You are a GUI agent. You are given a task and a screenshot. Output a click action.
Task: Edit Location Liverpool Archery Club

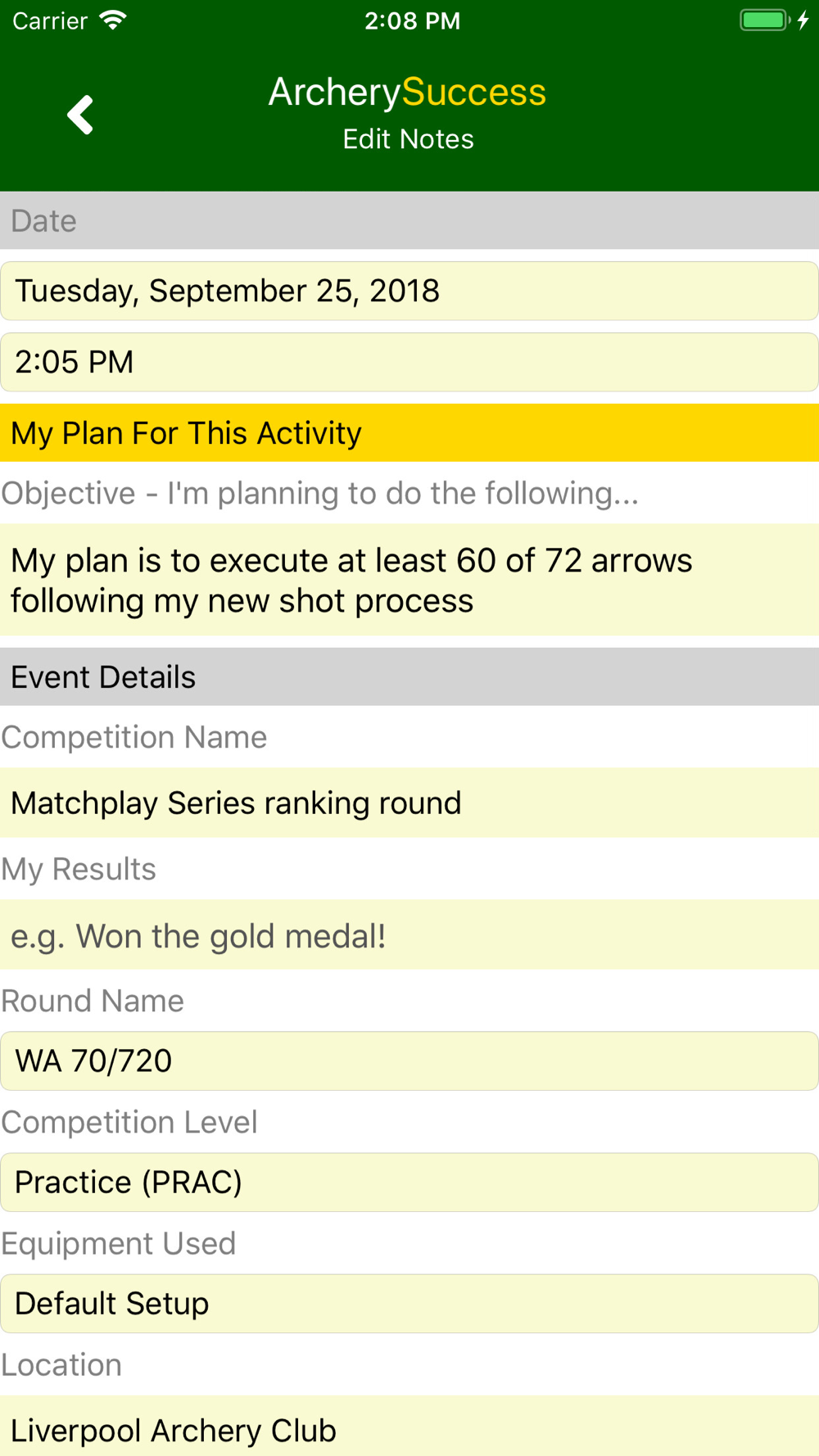point(409,1427)
